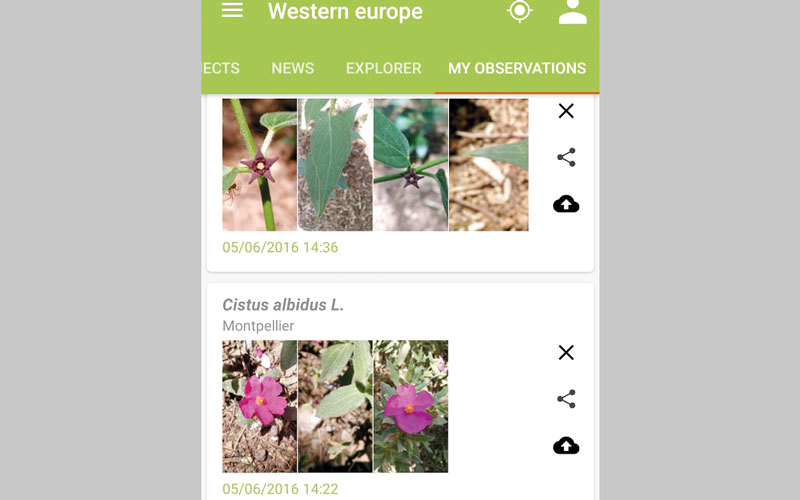Upload the observation dated 05/06/2016 14:36
The height and width of the screenshot is (500, 800).
tap(566, 204)
